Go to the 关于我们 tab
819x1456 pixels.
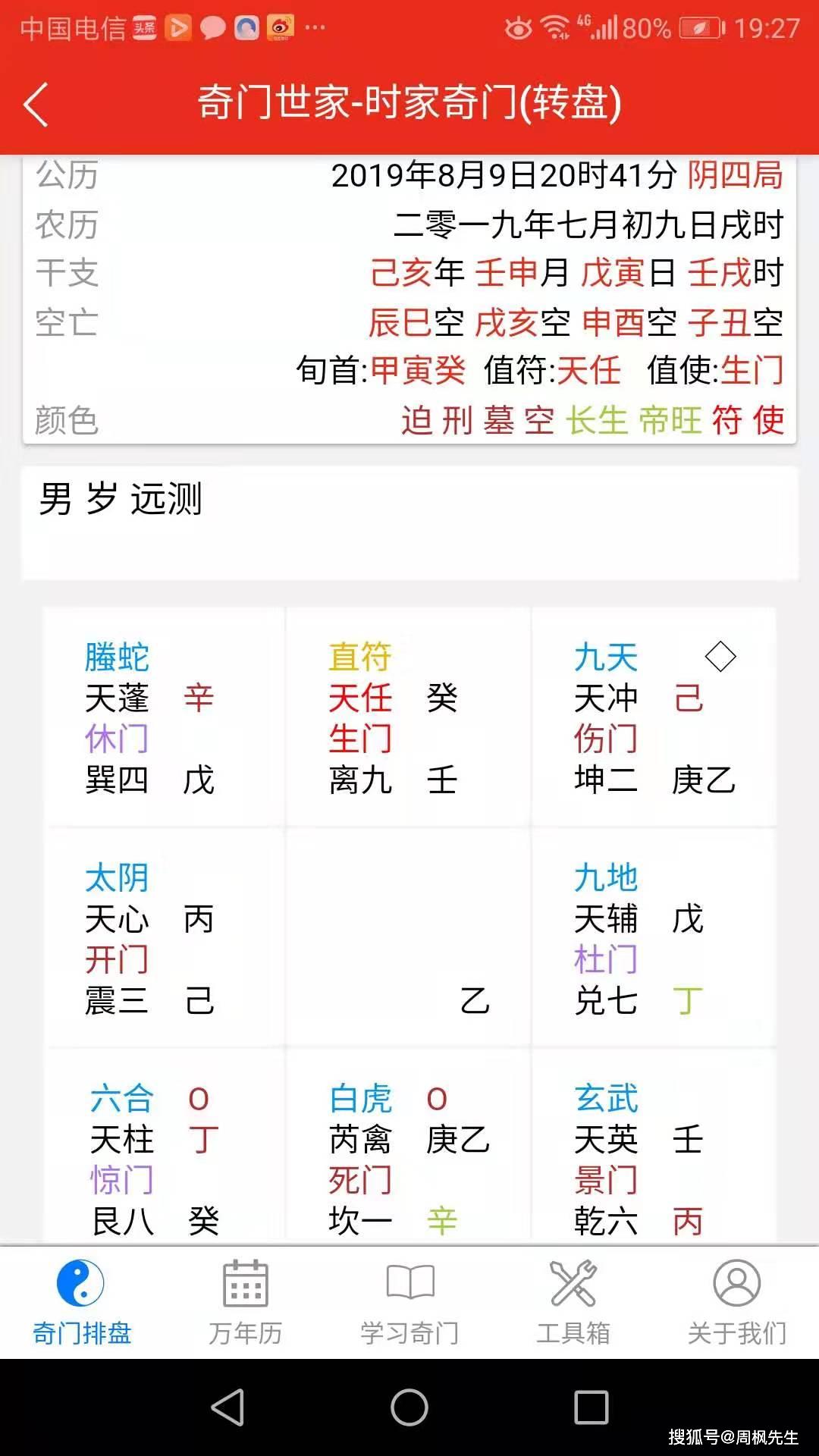tap(736, 1302)
